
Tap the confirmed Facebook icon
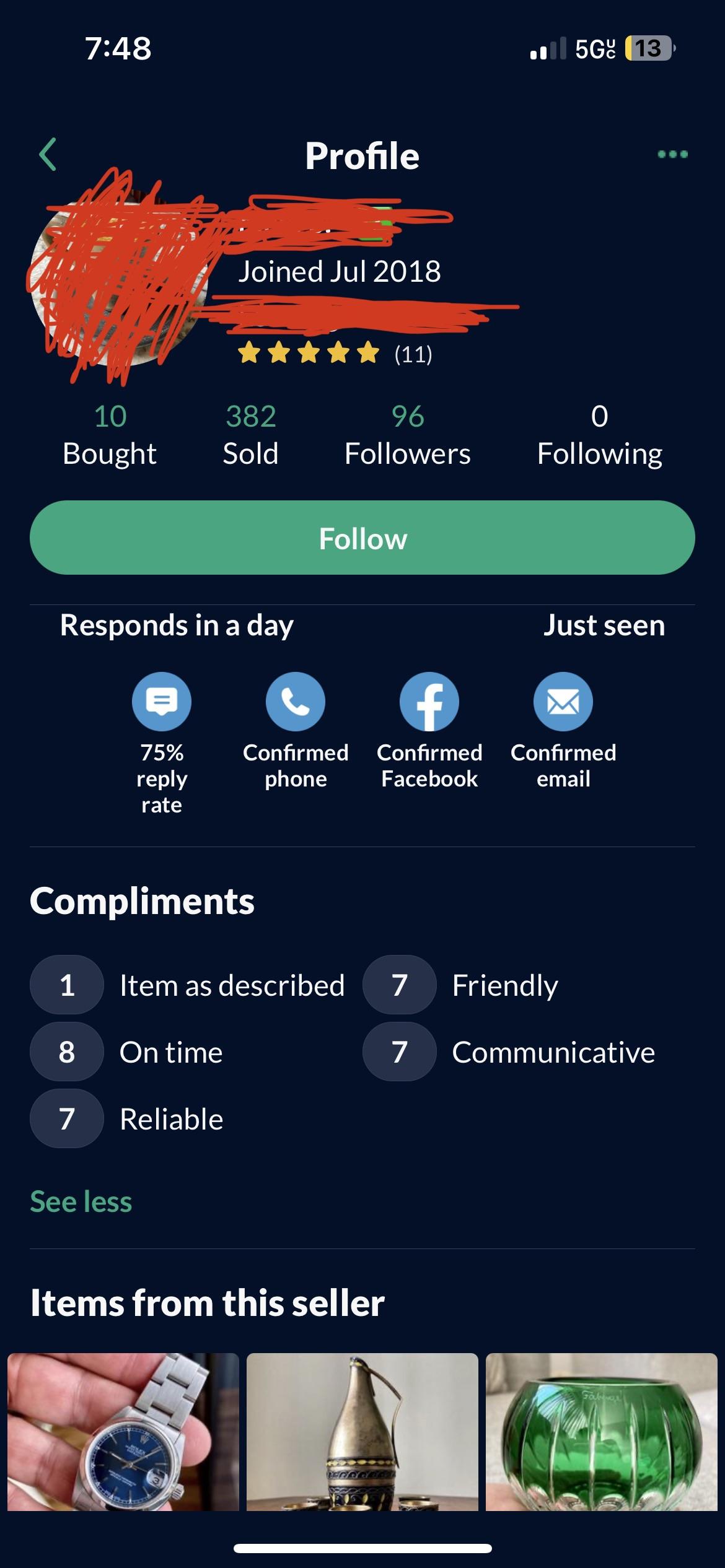(429, 701)
